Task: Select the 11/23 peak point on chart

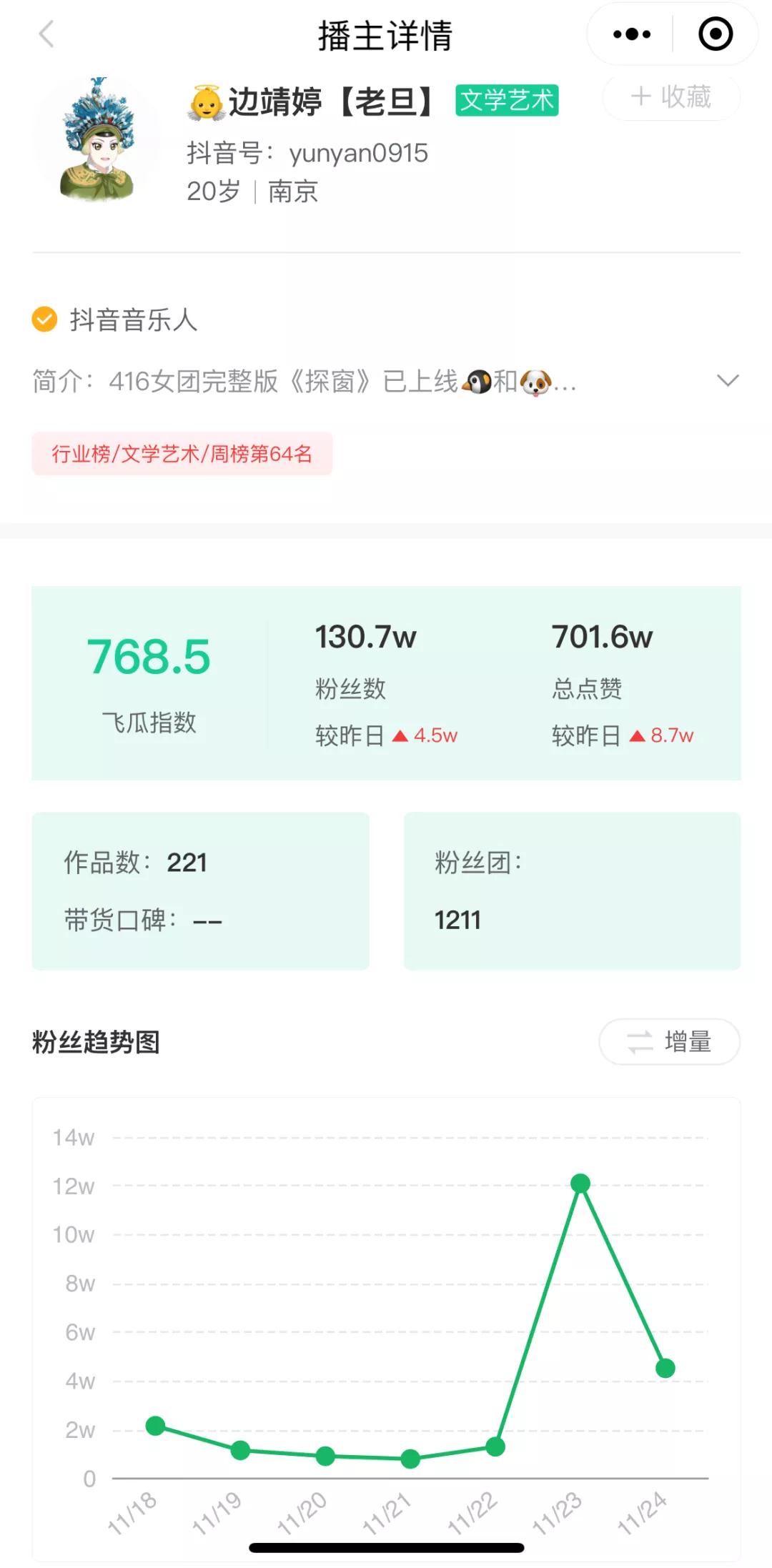Action: (580, 1183)
